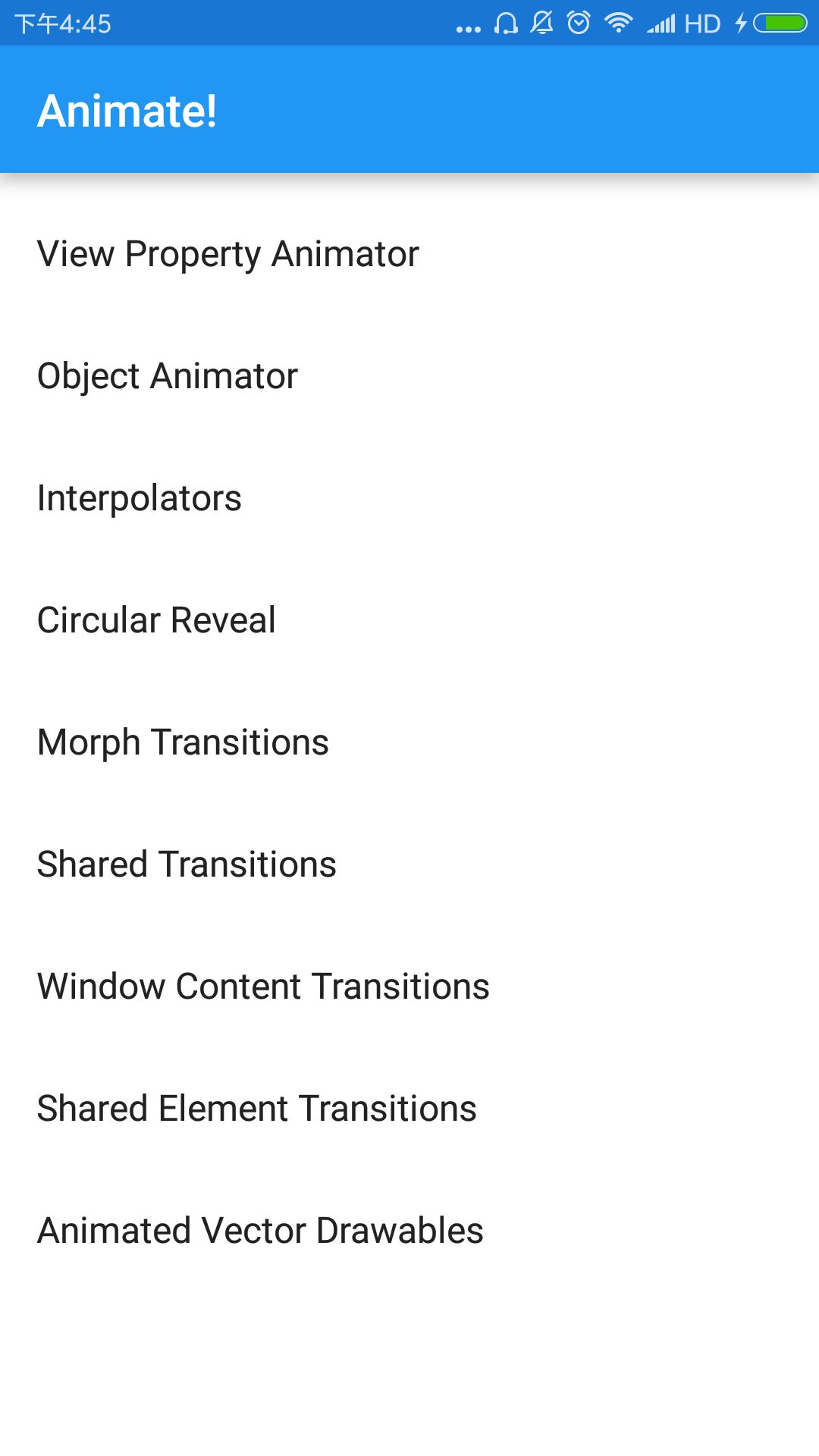The height and width of the screenshot is (1456, 819).
Task: Go to Shared Element Transitions
Action: [x=409, y=1109]
